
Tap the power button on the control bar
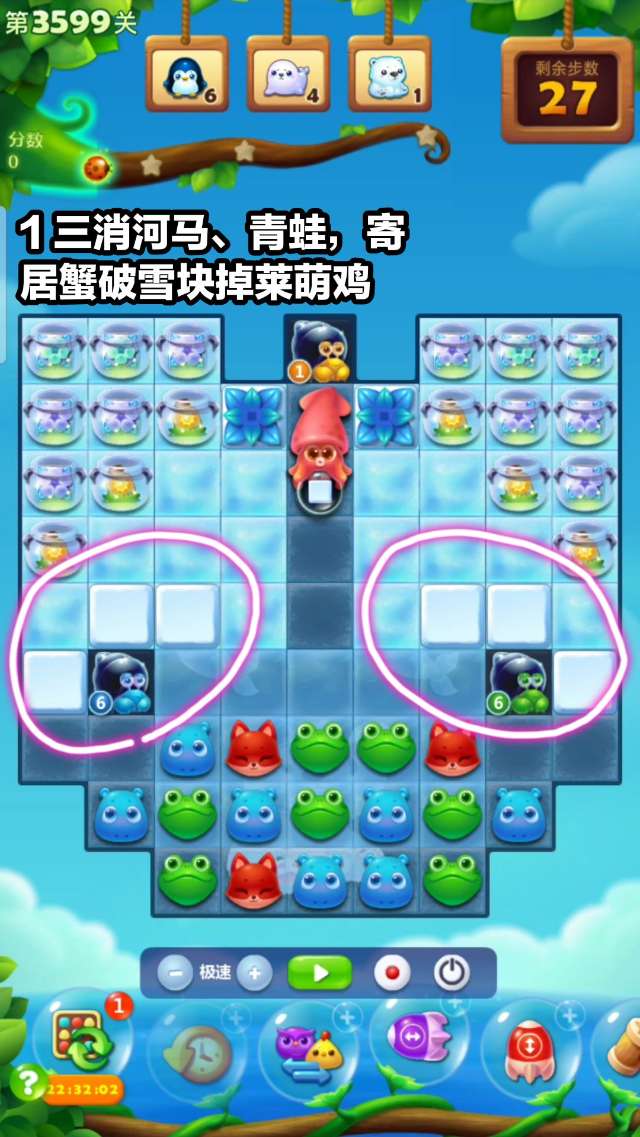coord(452,972)
